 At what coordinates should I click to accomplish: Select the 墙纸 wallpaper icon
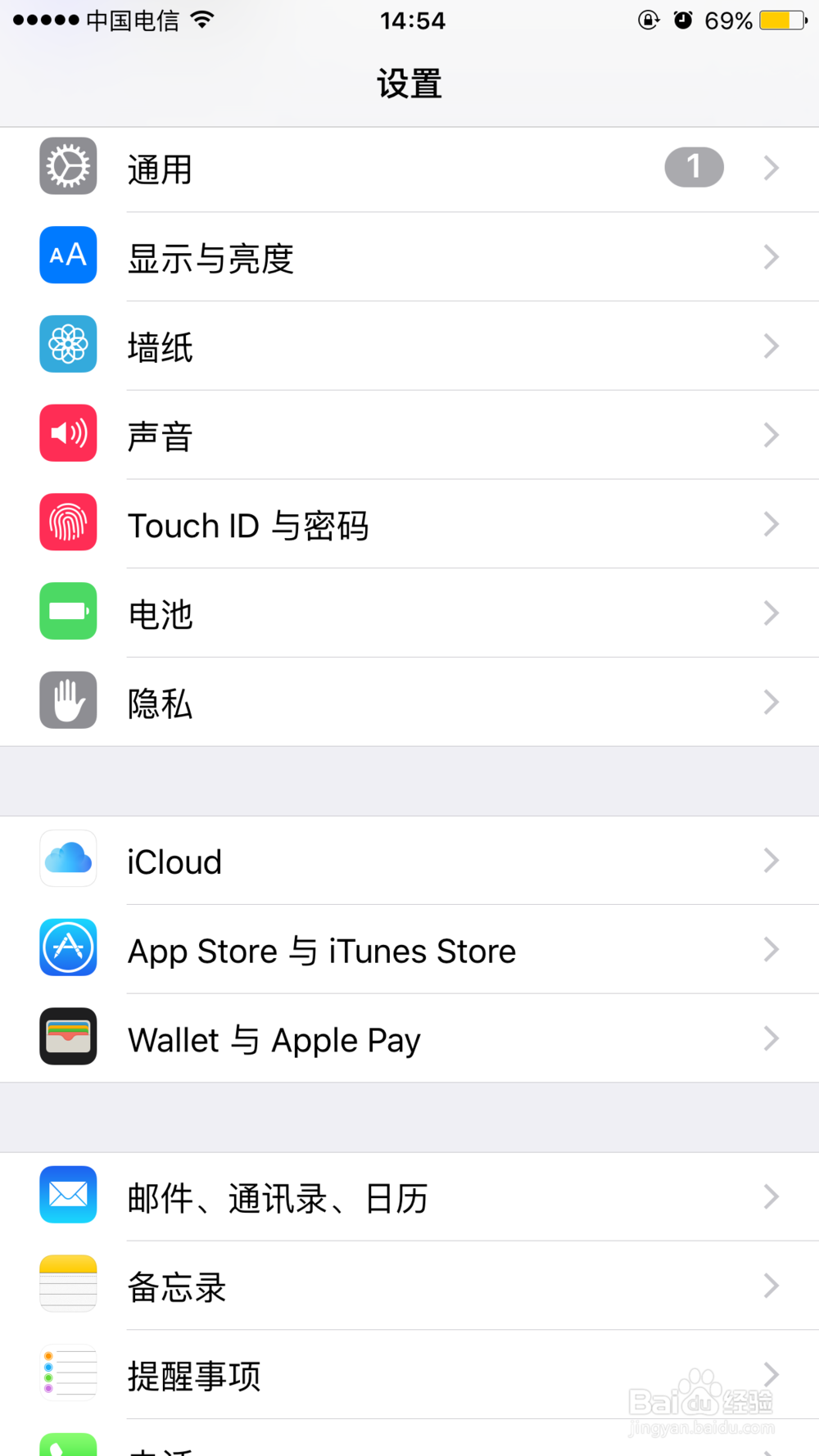click(x=68, y=345)
